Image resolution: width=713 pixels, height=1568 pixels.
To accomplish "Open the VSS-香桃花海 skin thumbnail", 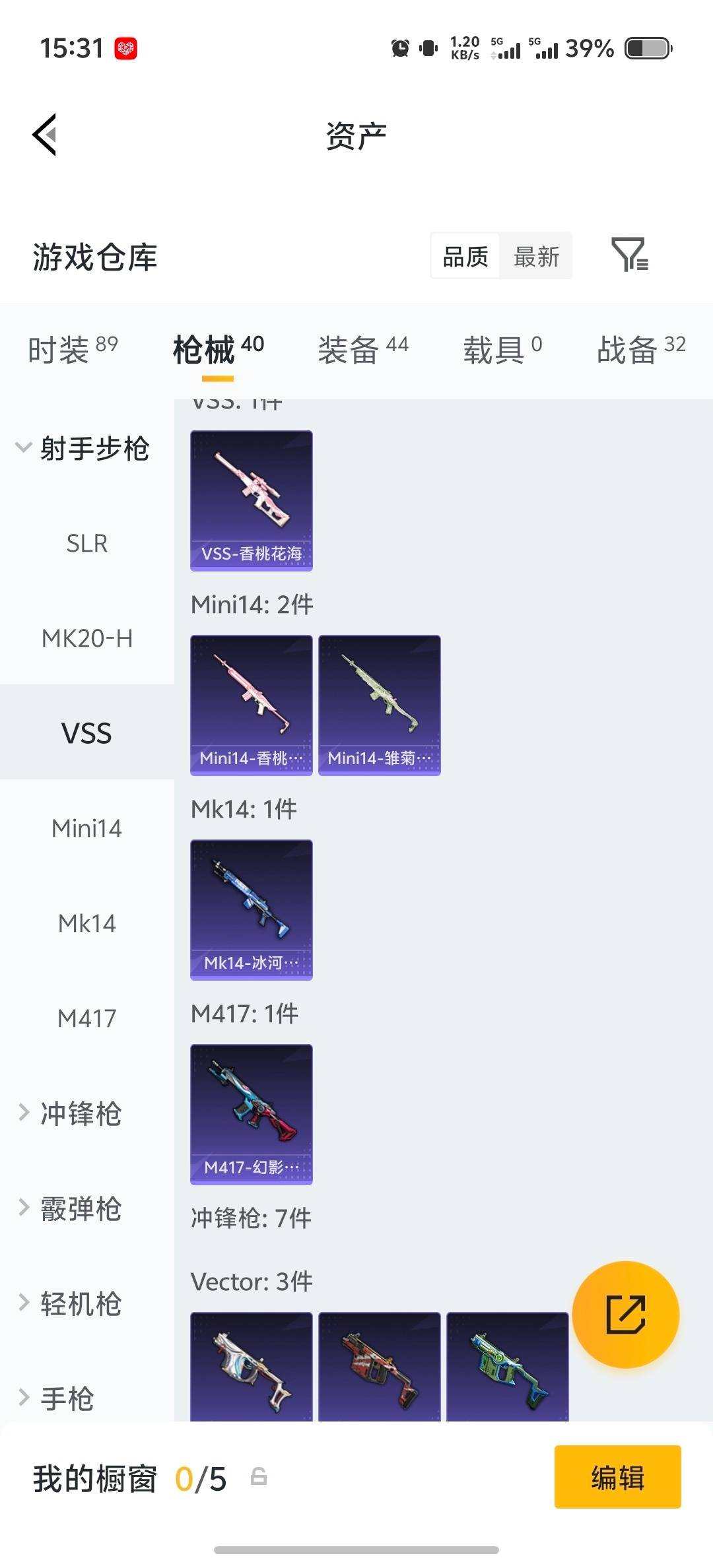I will tap(251, 499).
